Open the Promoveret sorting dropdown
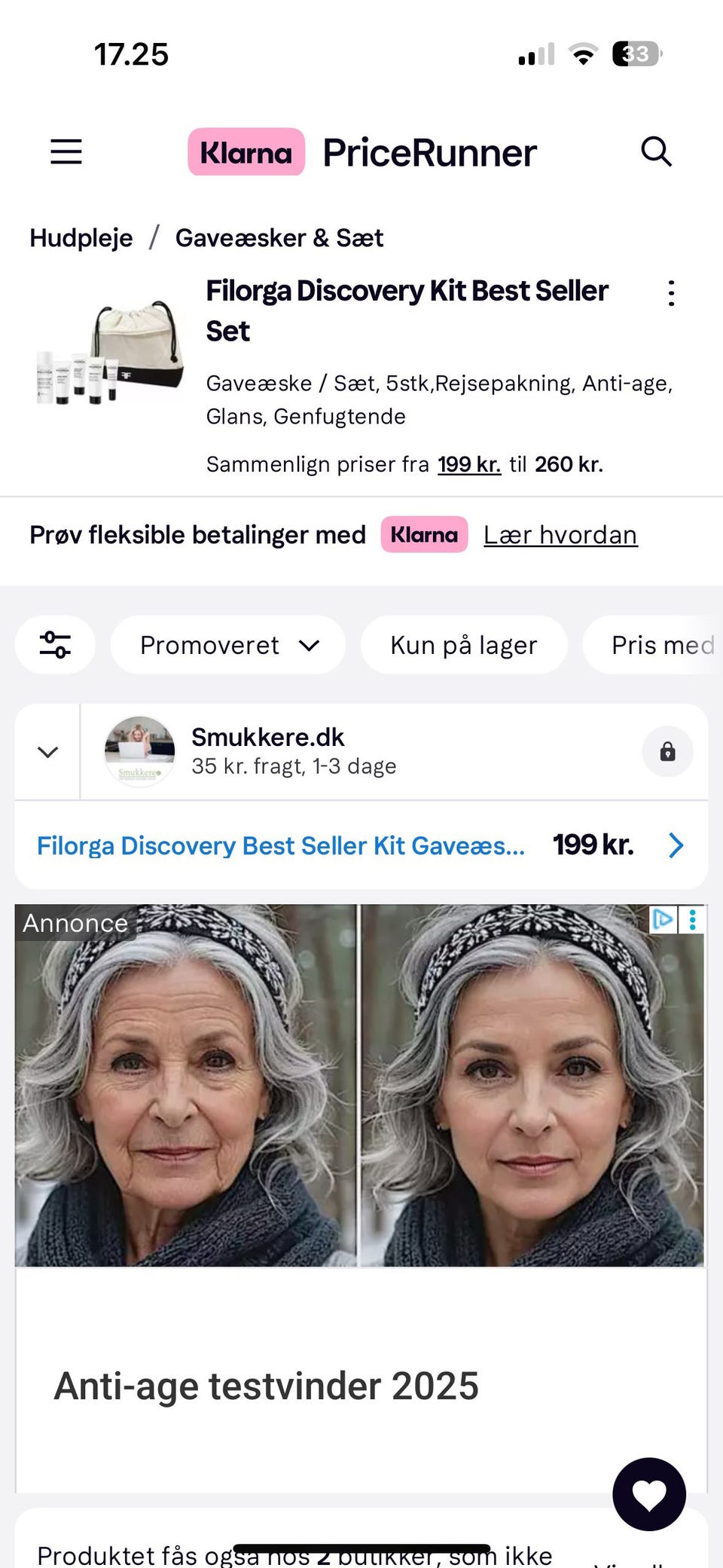This screenshot has height=1568, width=723. (x=227, y=644)
